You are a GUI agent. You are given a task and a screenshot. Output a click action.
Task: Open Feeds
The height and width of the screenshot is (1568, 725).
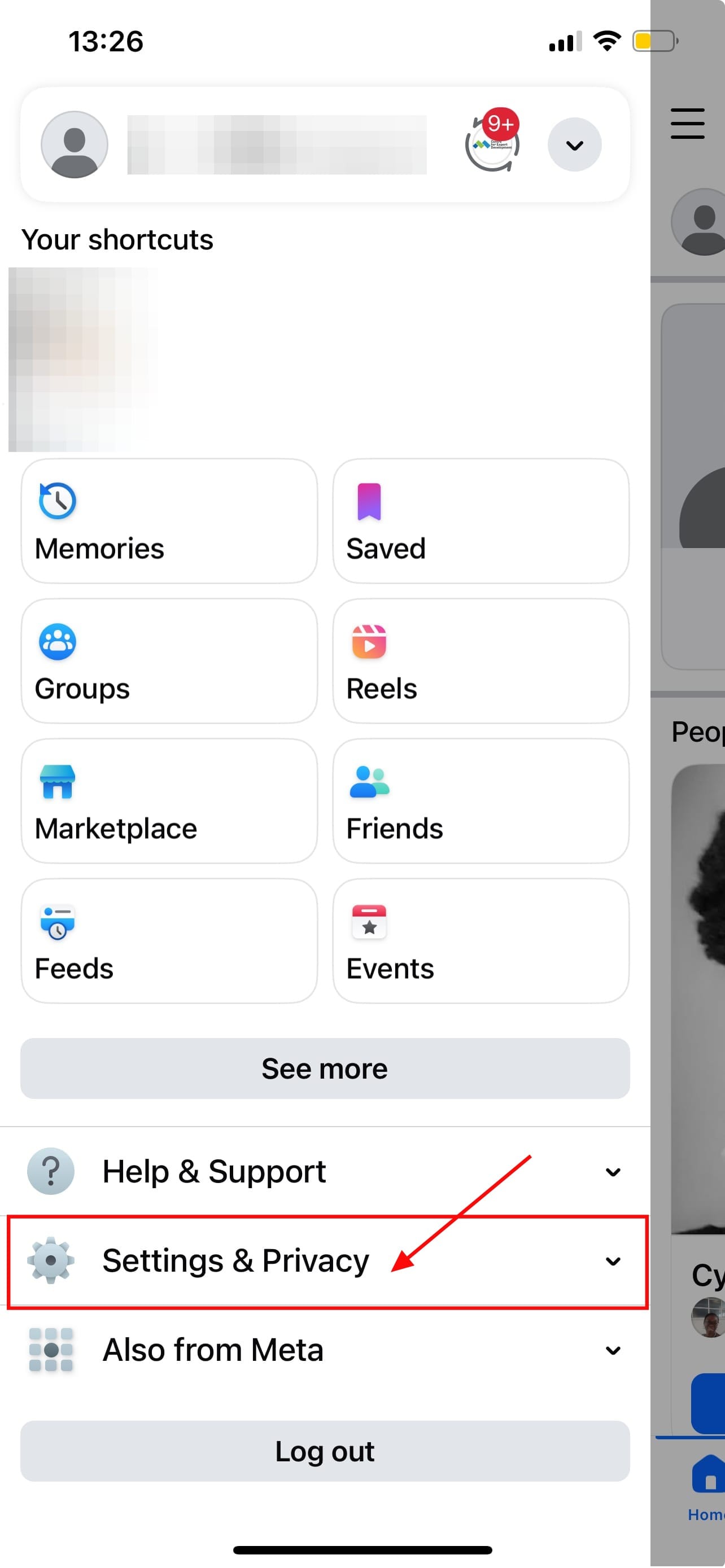pyautogui.click(x=169, y=941)
